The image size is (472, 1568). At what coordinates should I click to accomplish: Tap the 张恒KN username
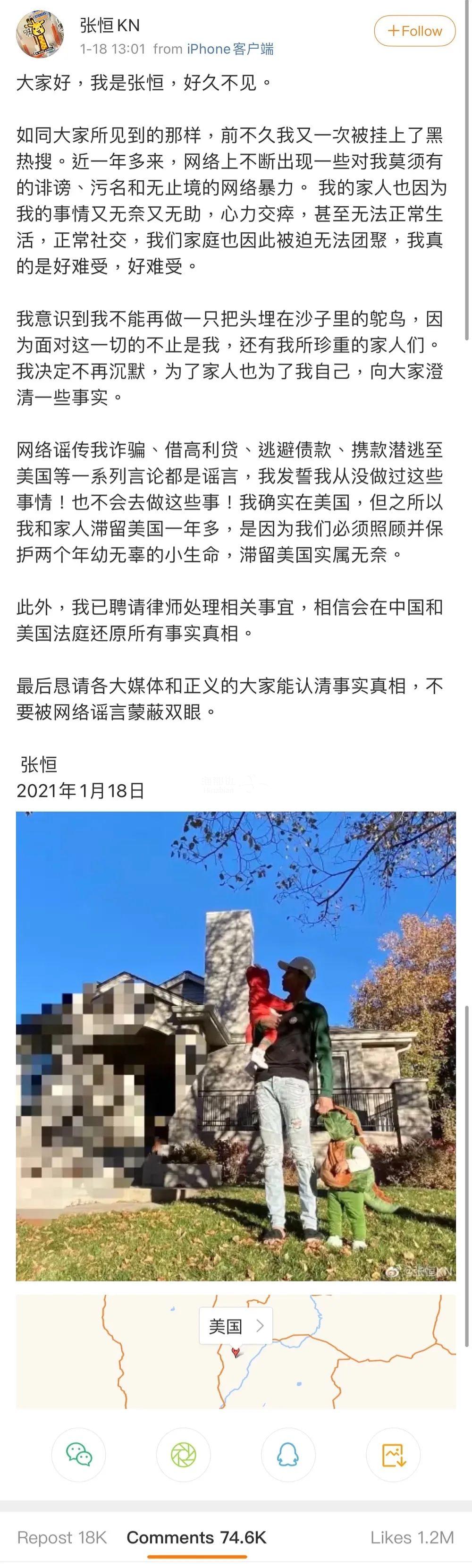[x=110, y=25]
